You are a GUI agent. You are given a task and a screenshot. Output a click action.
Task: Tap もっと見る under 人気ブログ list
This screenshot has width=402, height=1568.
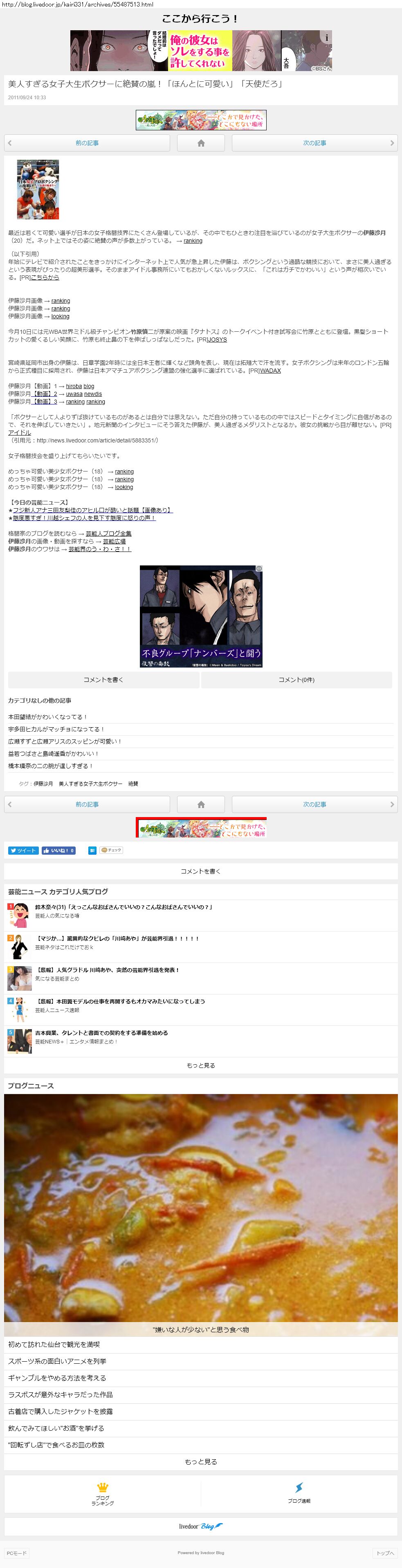click(201, 1065)
